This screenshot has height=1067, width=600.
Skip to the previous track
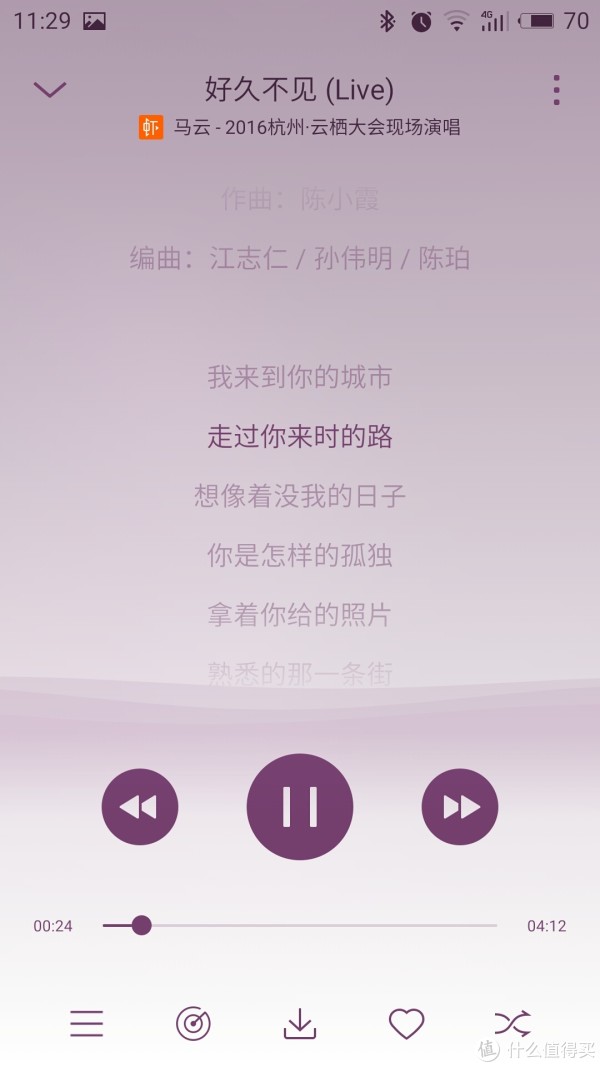tap(139, 806)
